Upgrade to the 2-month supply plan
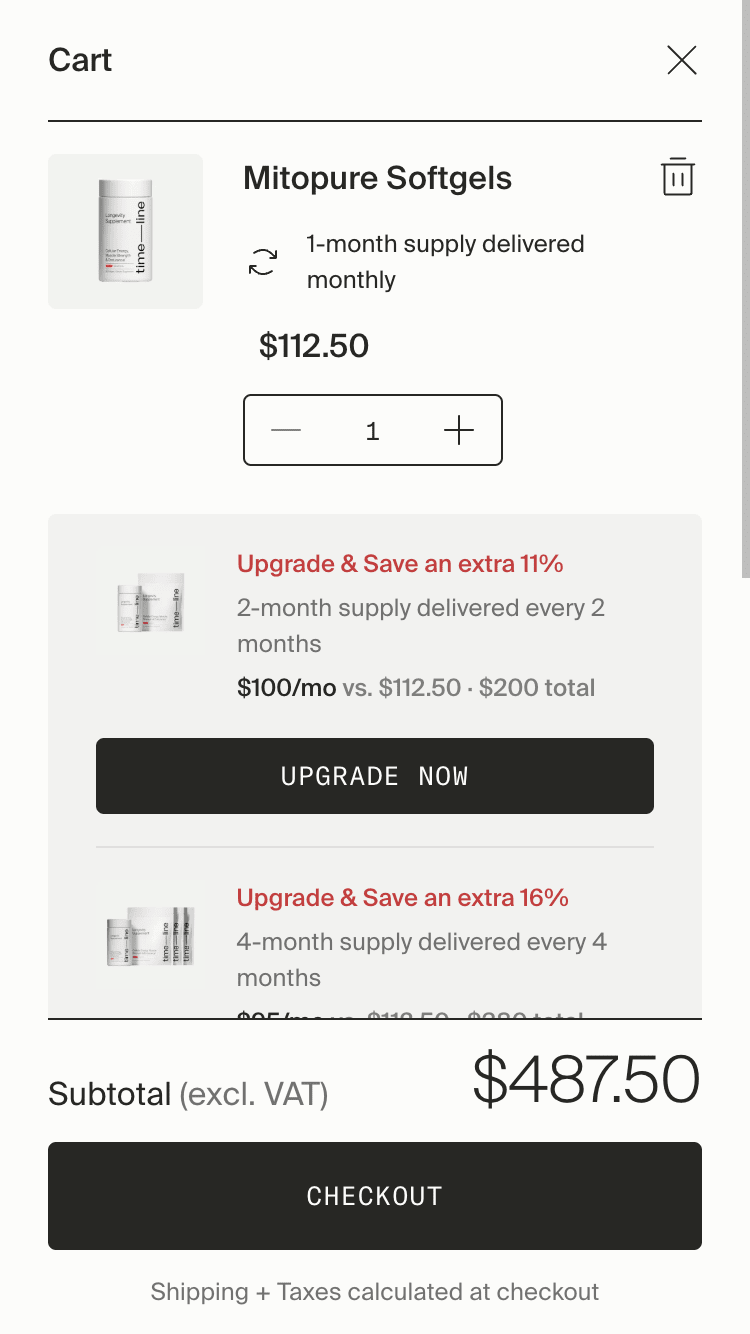The height and width of the screenshot is (1334, 750). pos(375,776)
